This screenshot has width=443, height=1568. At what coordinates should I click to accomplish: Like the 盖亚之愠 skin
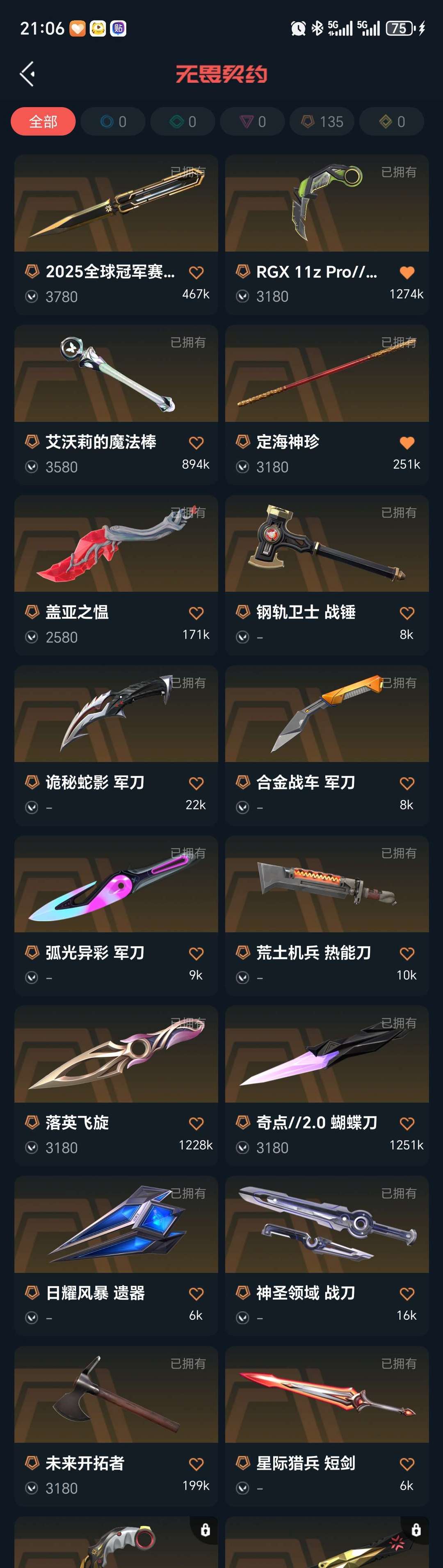[196, 613]
